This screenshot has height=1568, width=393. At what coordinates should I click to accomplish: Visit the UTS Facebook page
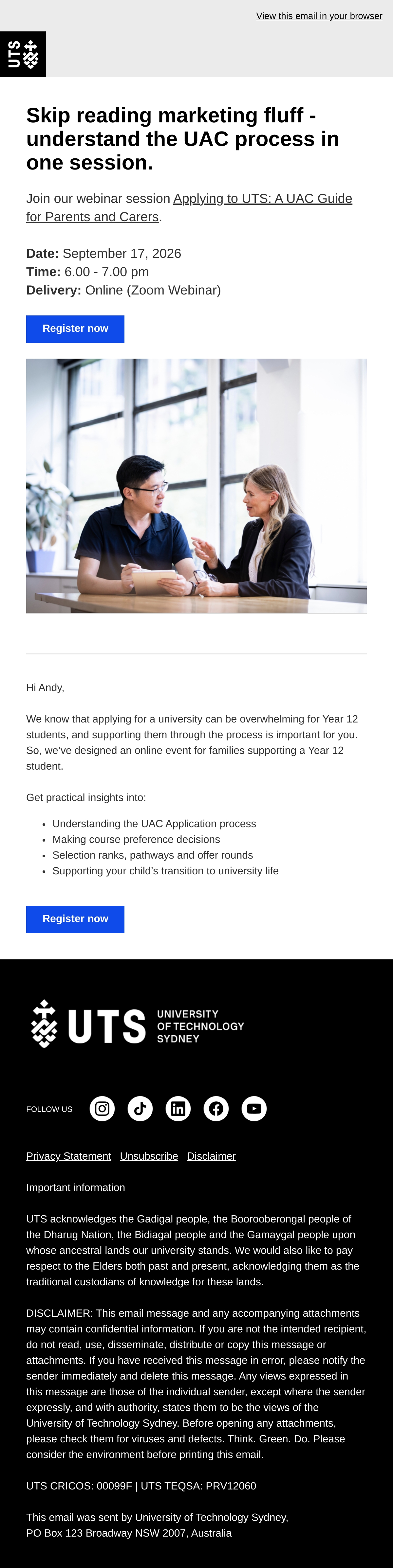(x=216, y=1109)
